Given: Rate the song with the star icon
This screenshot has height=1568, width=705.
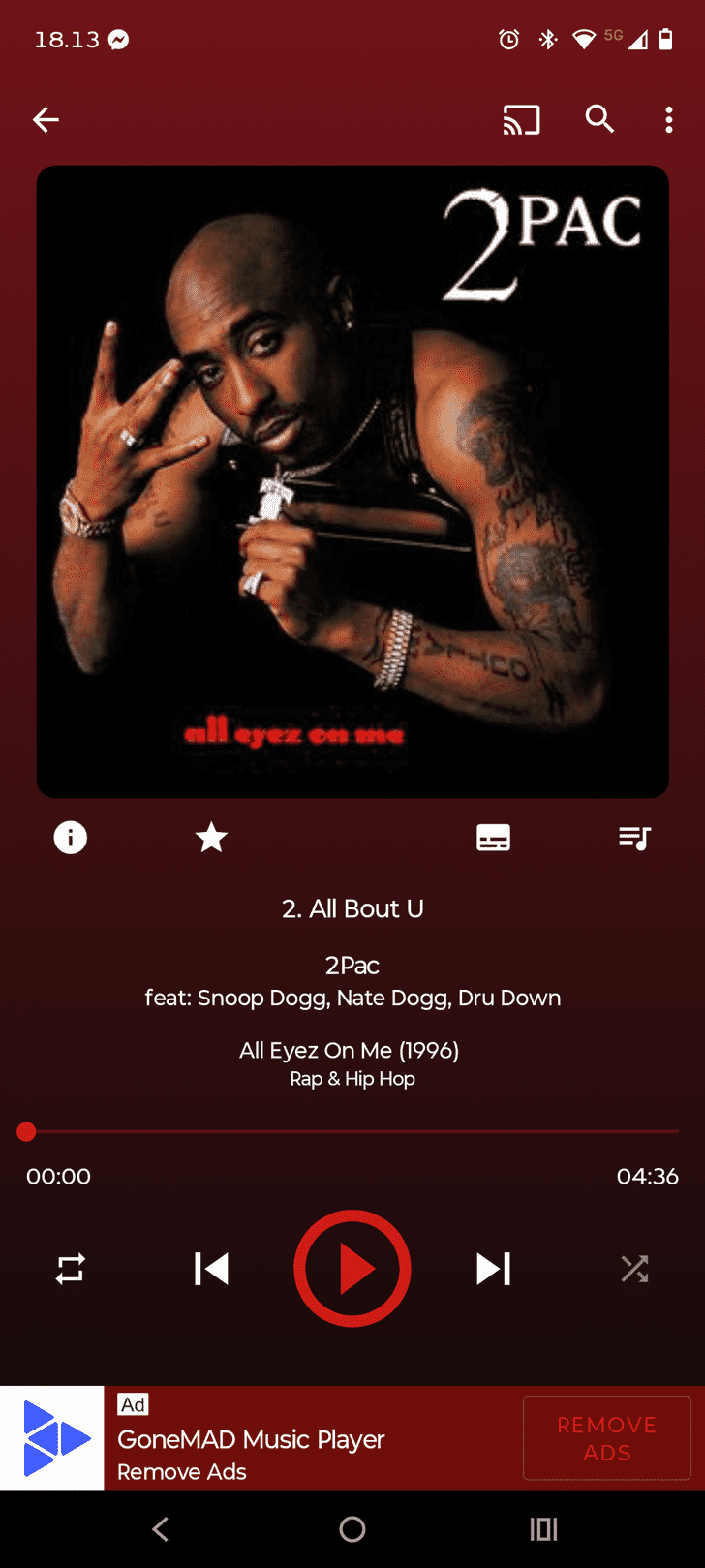Looking at the screenshot, I should point(211,838).
